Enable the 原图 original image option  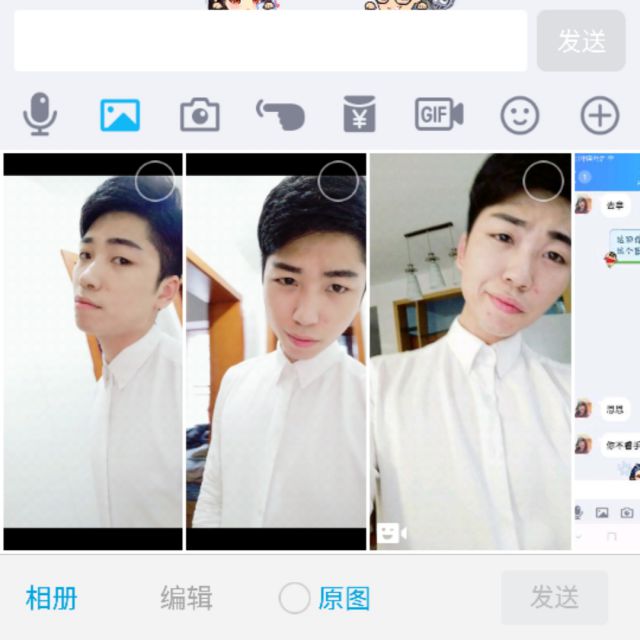(x=295, y=598)
